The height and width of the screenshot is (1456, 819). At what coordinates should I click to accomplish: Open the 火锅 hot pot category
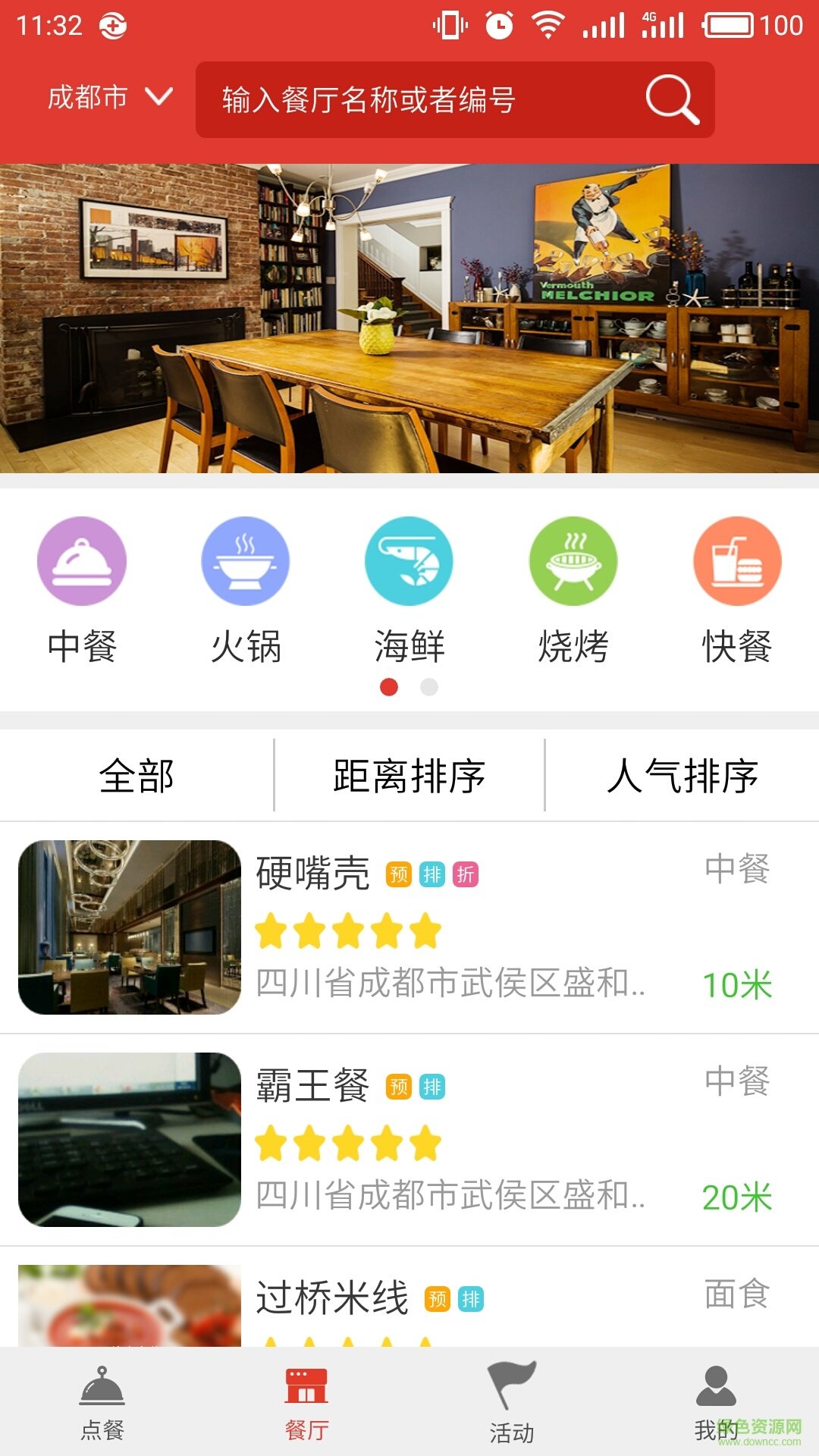click(245, 561)
